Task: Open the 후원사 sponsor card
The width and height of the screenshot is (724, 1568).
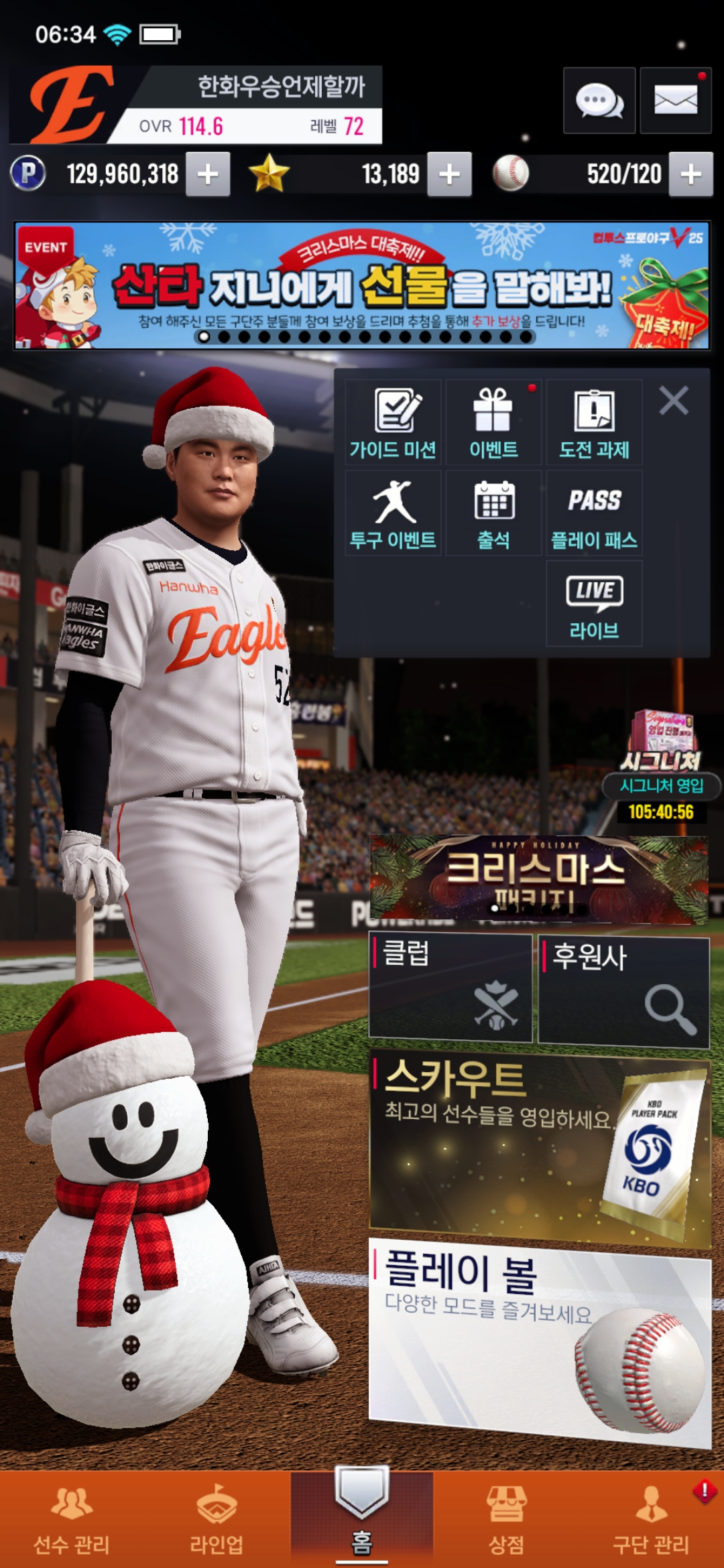Action: [623, 992]
